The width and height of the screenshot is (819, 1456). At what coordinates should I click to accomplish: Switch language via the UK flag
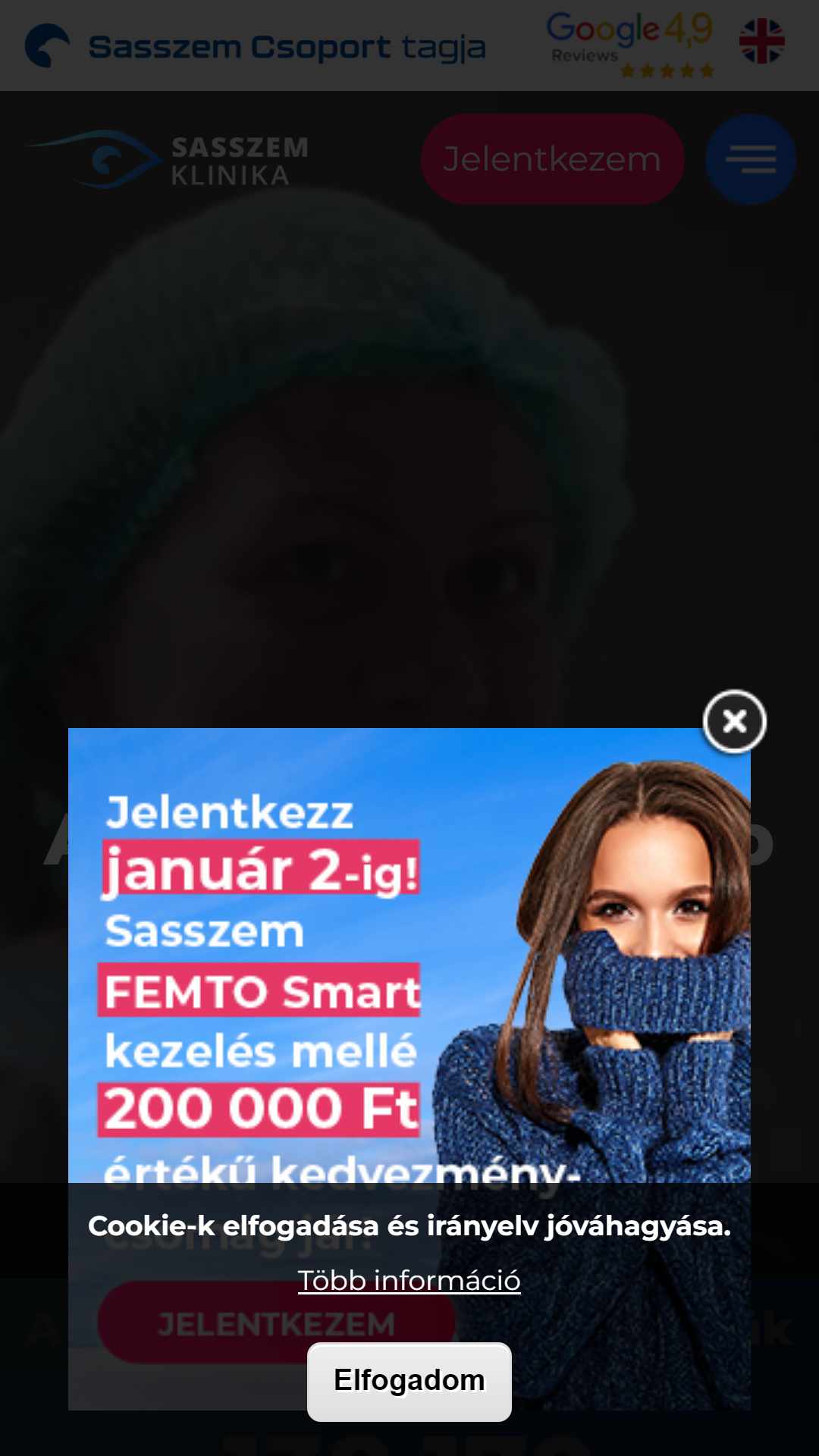pos(762,41)
